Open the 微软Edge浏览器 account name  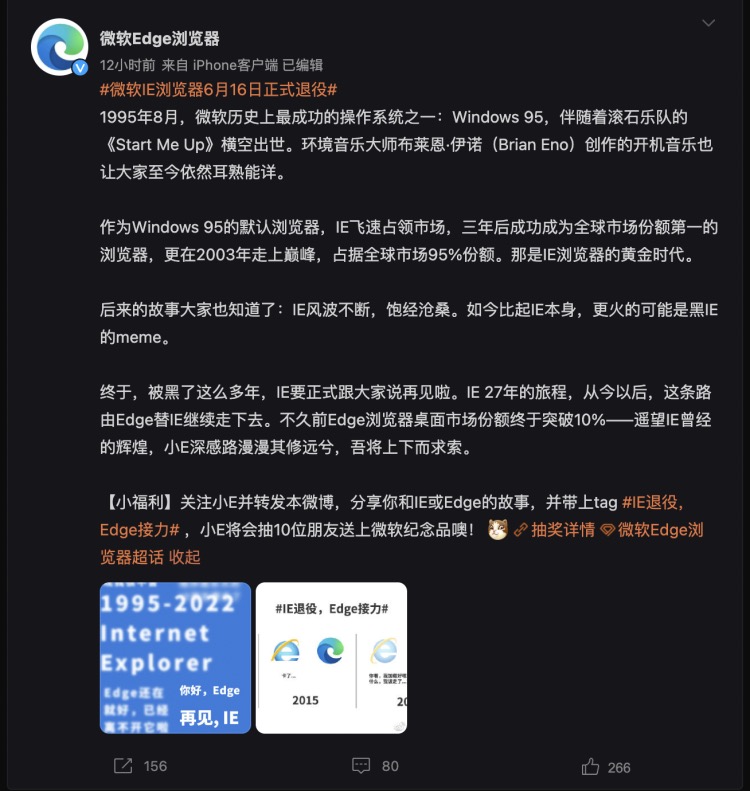click(159, 39)
